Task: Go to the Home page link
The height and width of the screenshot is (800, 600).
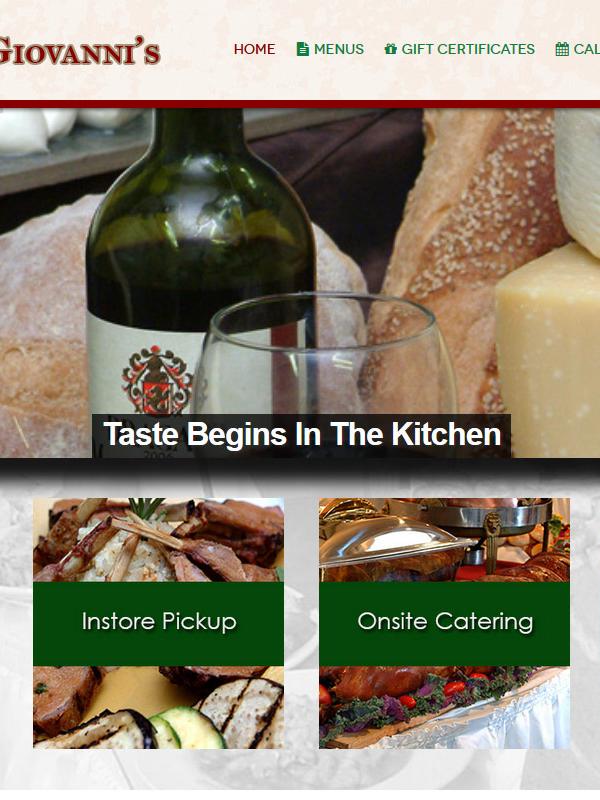Action: (254, 49)
